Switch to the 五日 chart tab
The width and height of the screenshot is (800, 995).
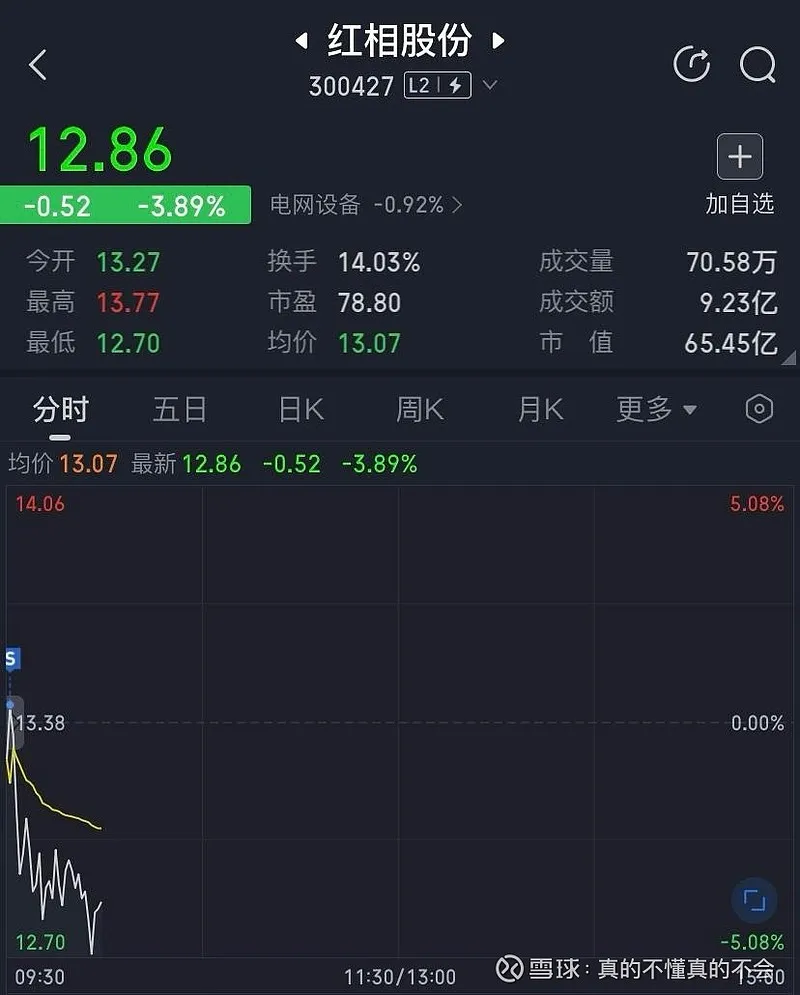[x=180, y=409]
